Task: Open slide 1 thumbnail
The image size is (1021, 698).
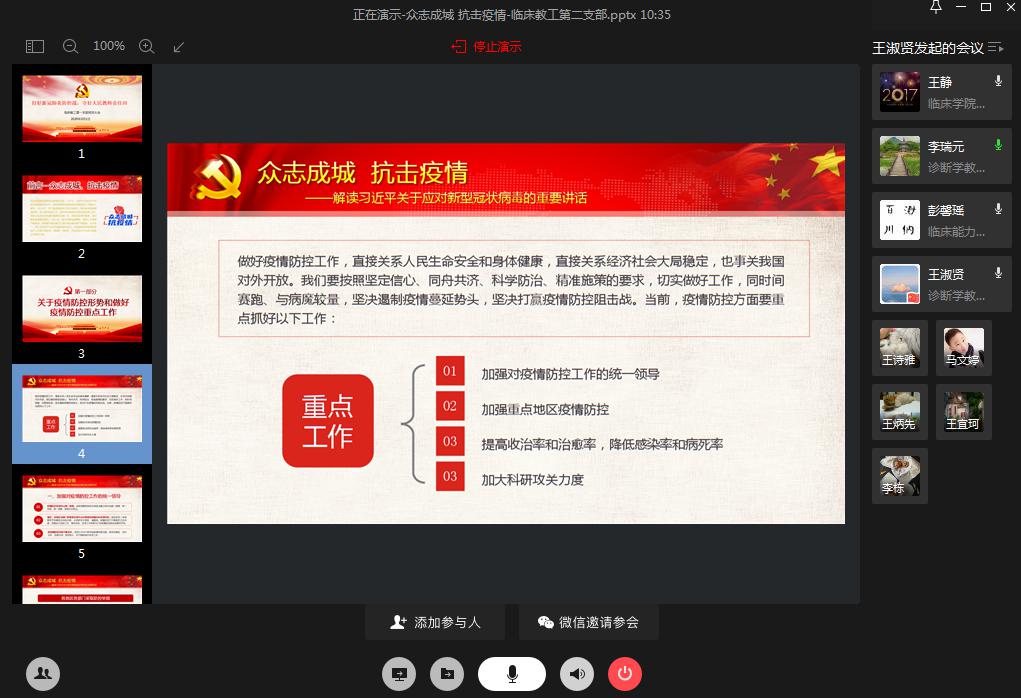Action: 82,108
